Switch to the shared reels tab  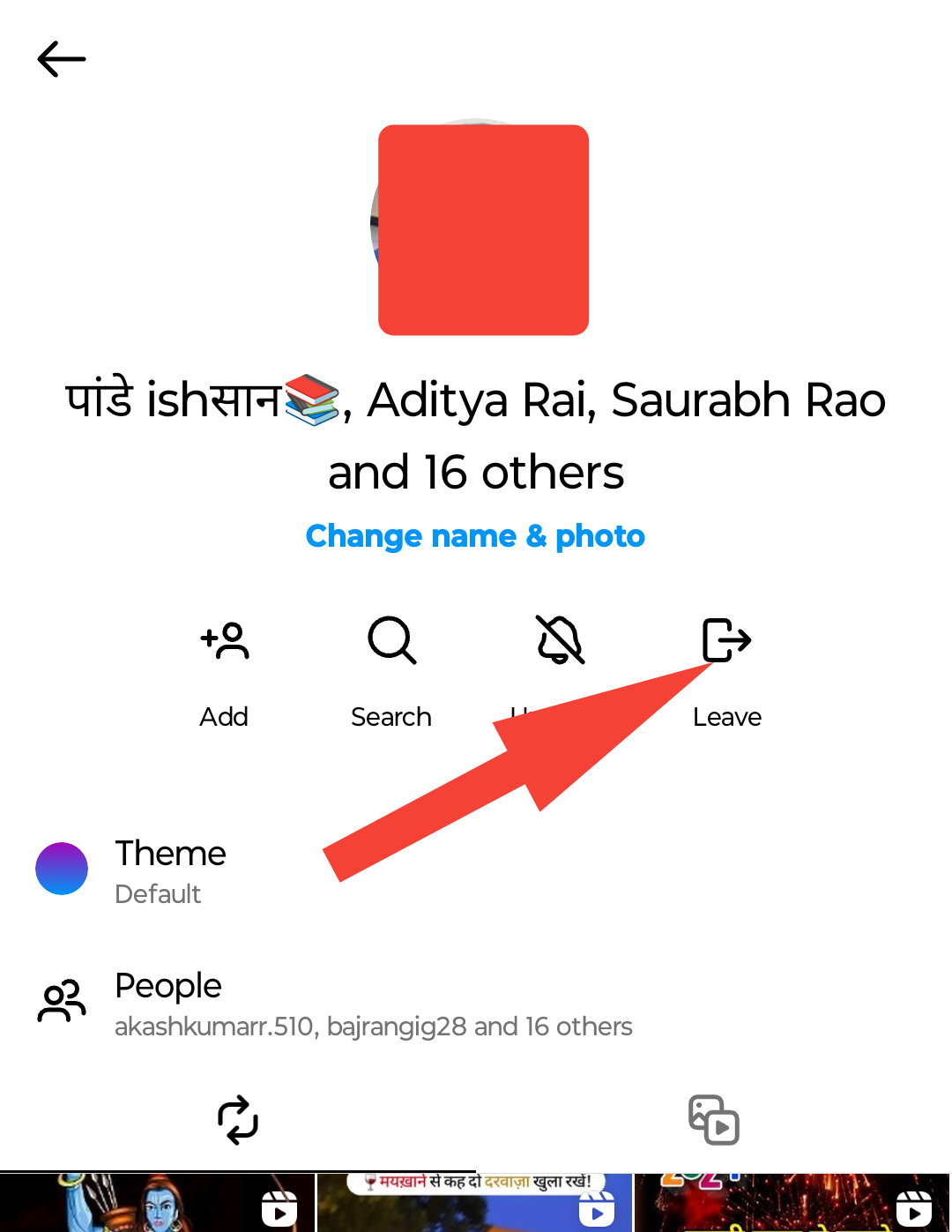[238, 1120]
